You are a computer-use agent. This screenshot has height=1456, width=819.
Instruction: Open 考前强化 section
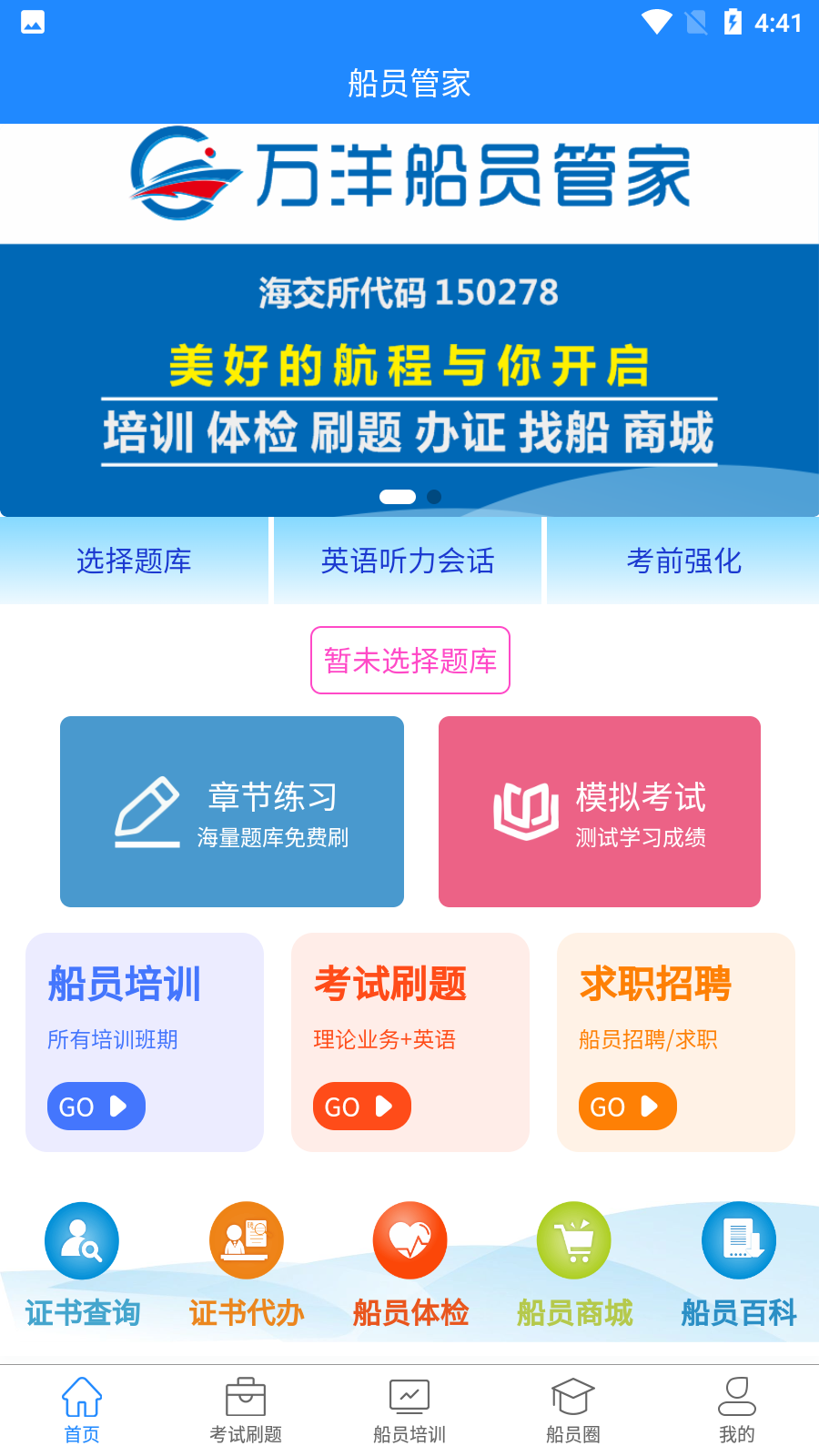tap(683, 561)
